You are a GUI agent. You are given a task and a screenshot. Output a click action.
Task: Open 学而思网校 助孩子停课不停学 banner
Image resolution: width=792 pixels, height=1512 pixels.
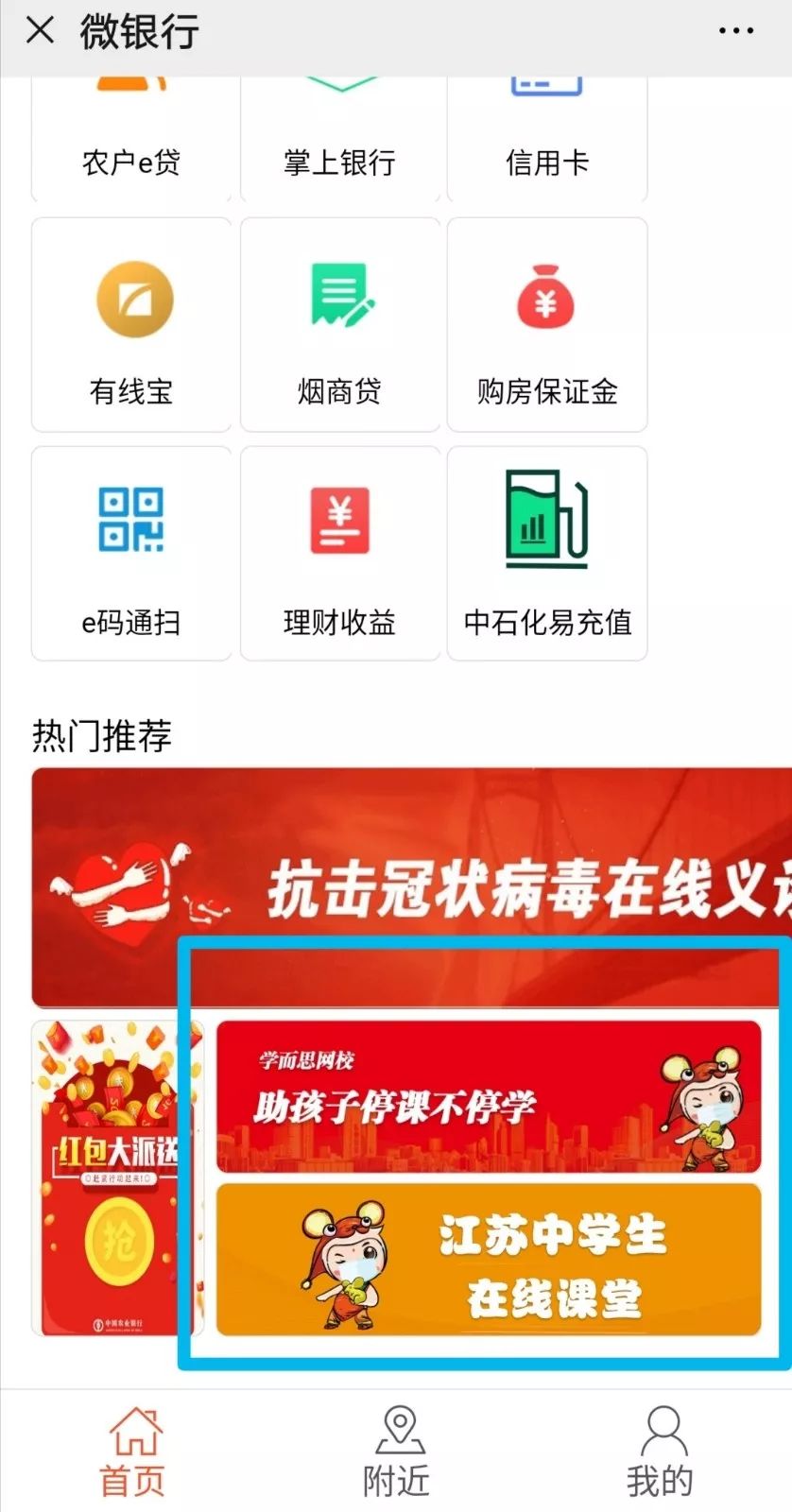(x=488, y=1096)
